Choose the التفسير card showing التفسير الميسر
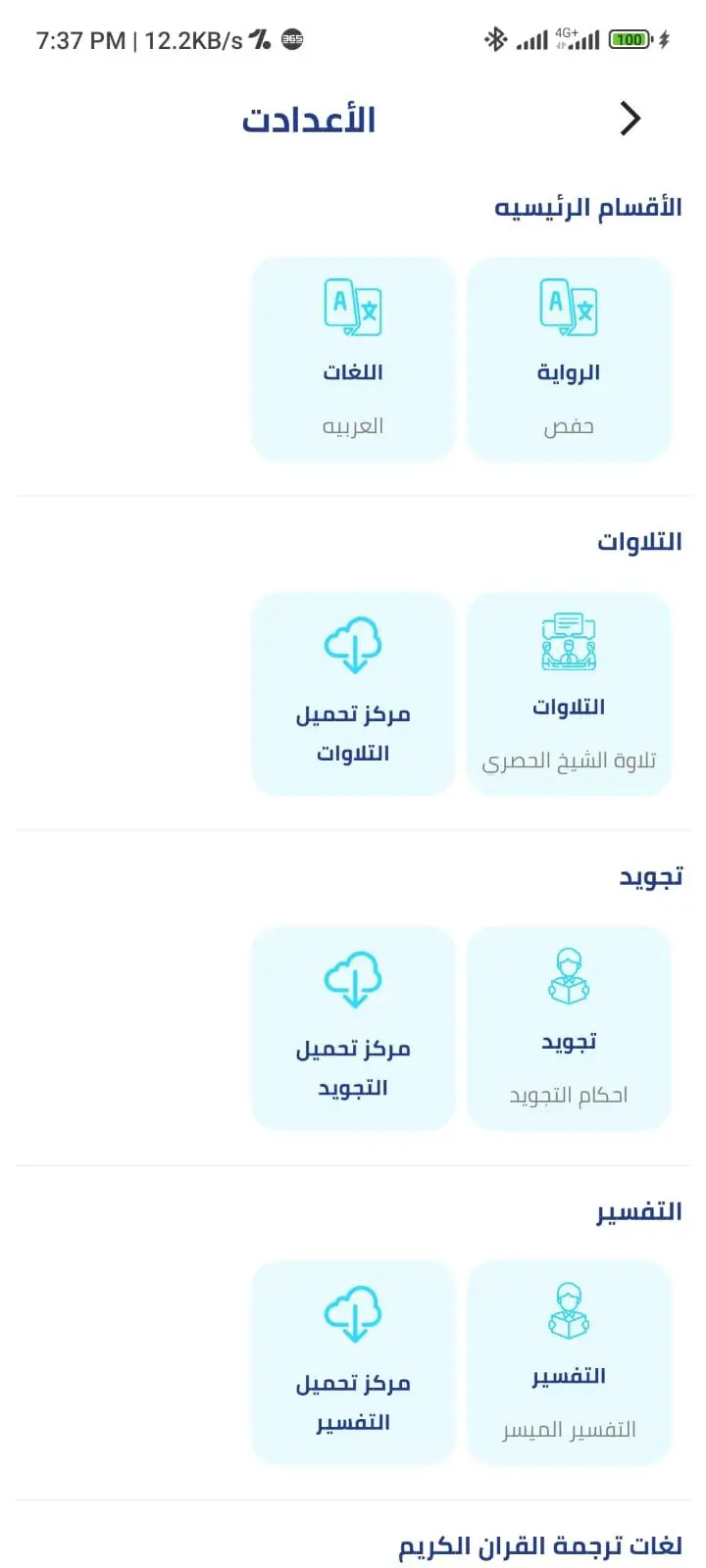Viewport: 706px width, 1568px height. (569, 1362)
